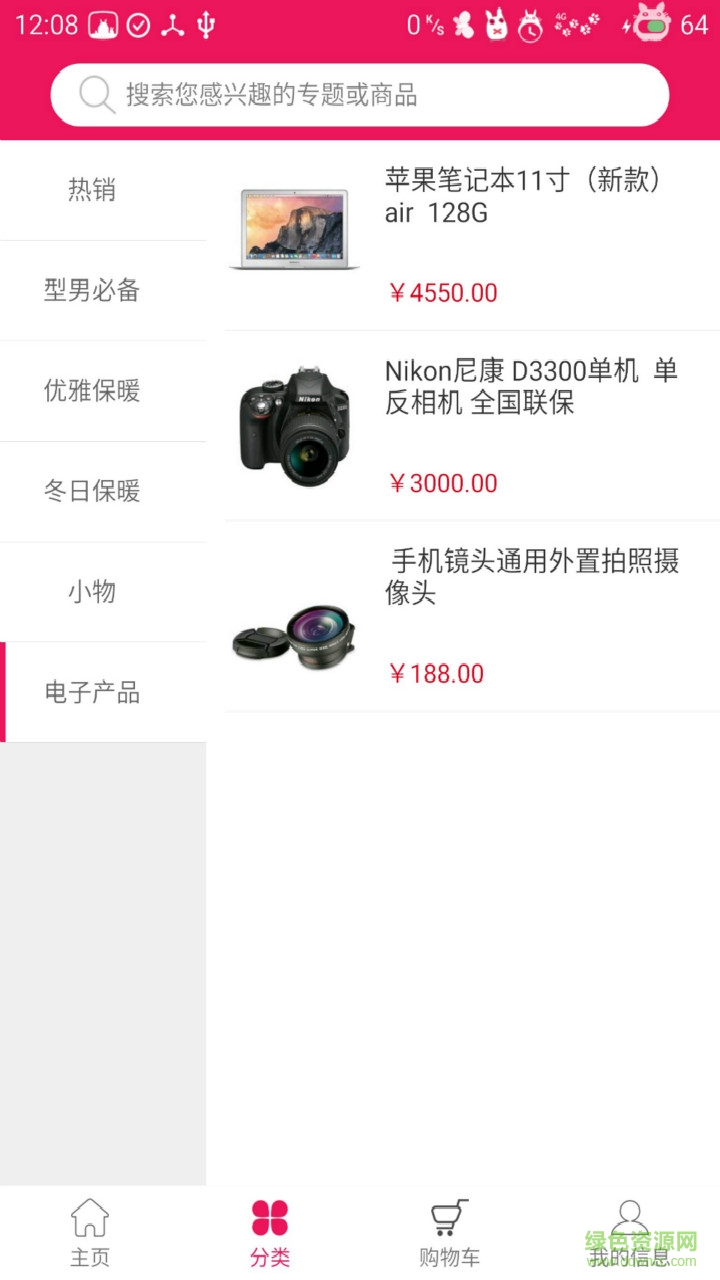Tap the search input field at top
Viewport: 720px width, 1280px height.
[x=360, y=95]
